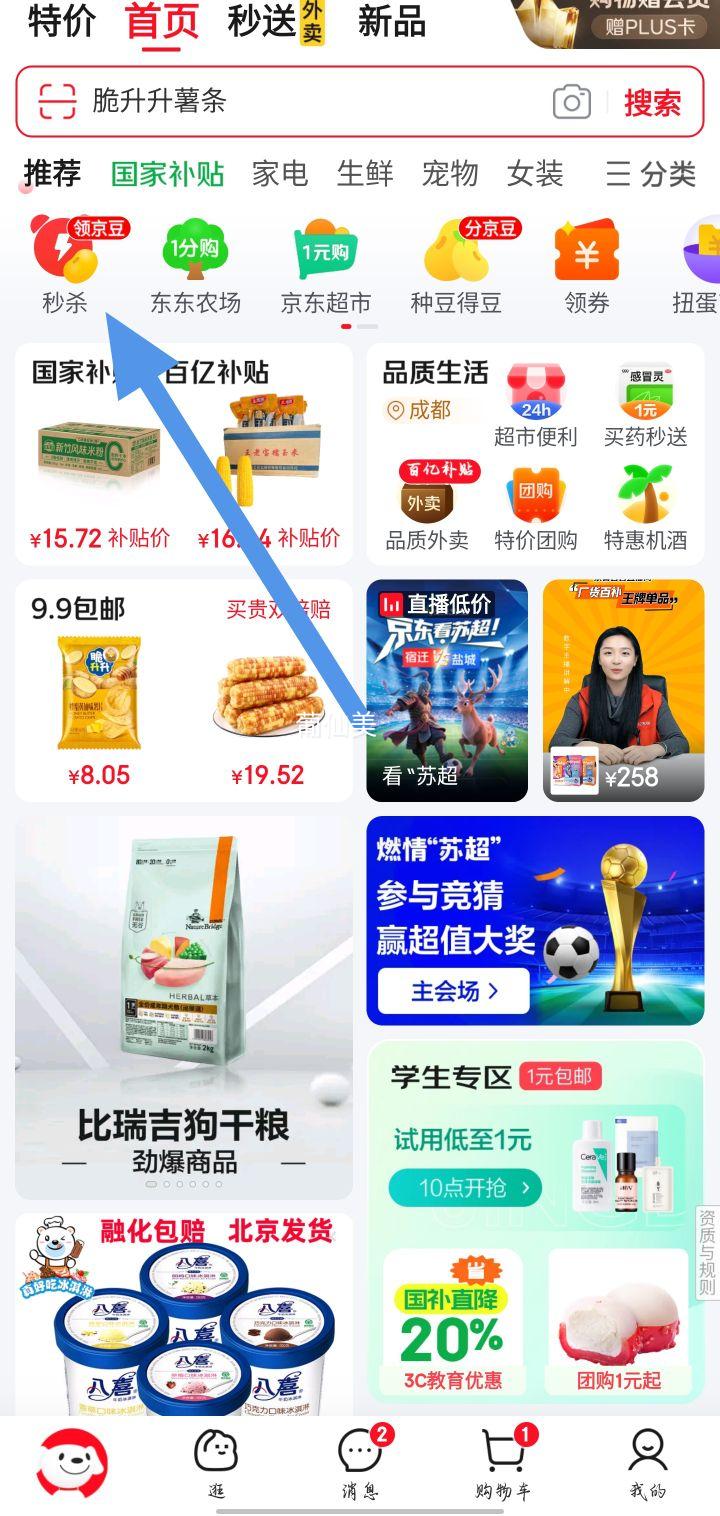
Task: Tap the 主会场 button on 苏超 banner
Action: [x=453, y=991]
